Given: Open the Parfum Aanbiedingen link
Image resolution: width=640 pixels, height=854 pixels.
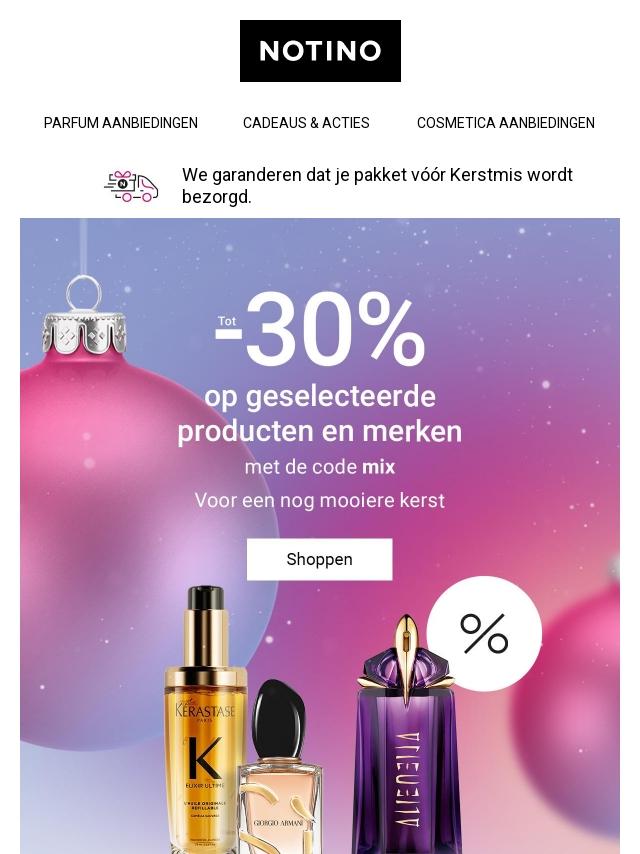Looking at the screenshot, I should click(121, 123).
